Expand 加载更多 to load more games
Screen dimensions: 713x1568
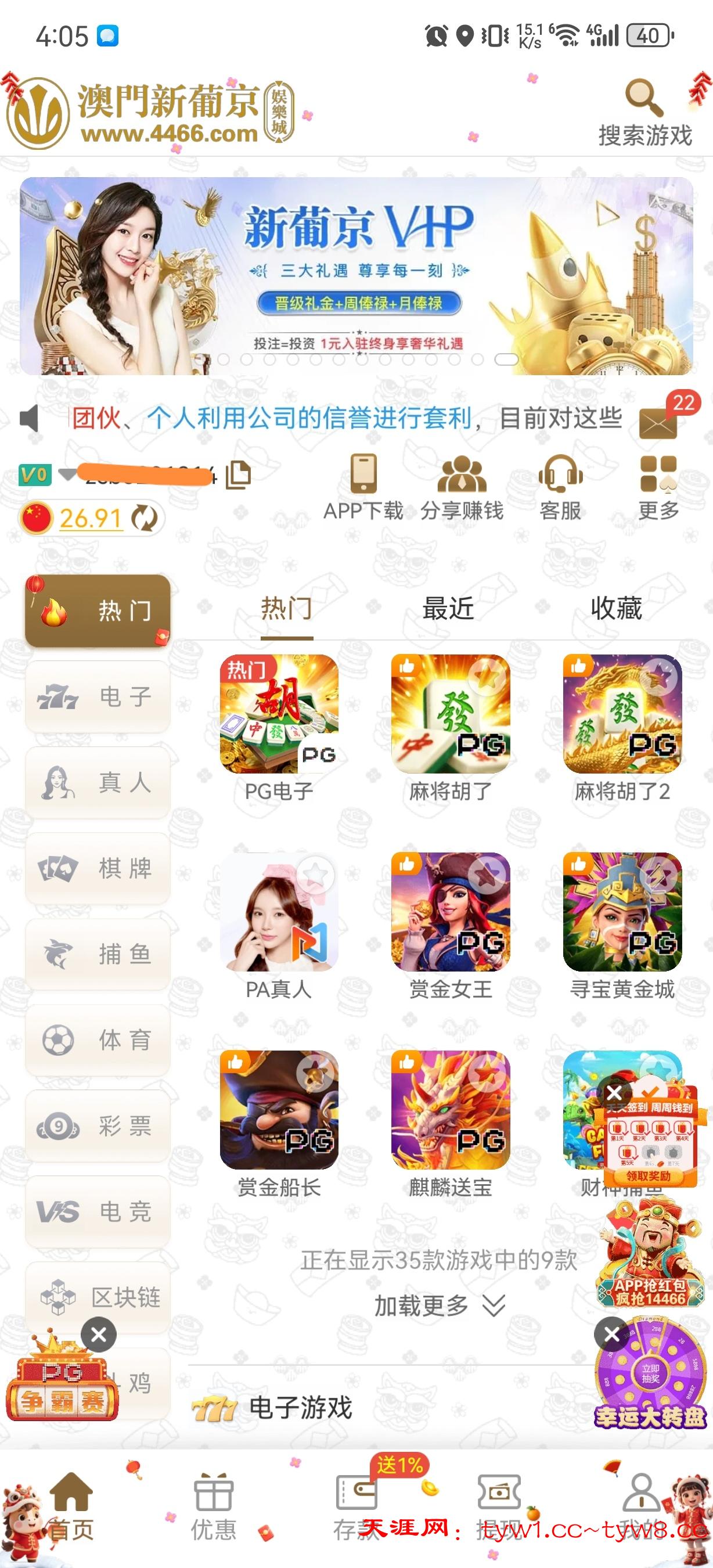(438, 1306)
